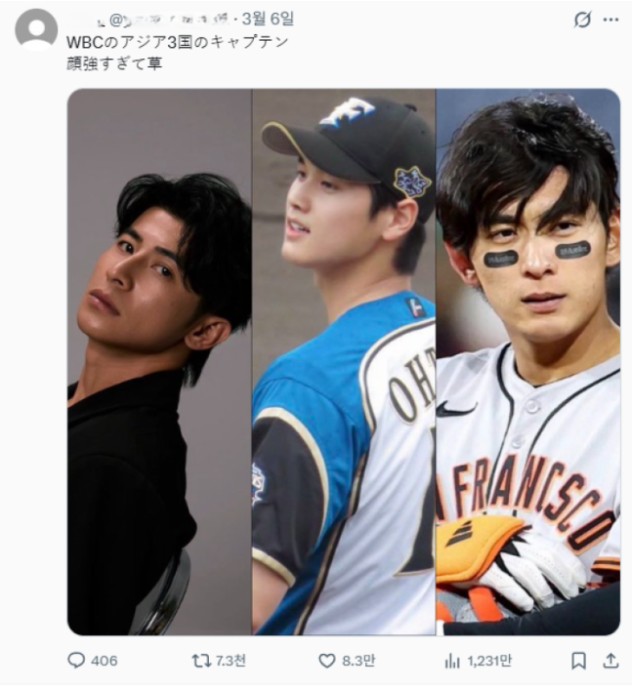The image size is (633, 688).
Task: Open the poster's profile avatar
Action: click(36, 29)
